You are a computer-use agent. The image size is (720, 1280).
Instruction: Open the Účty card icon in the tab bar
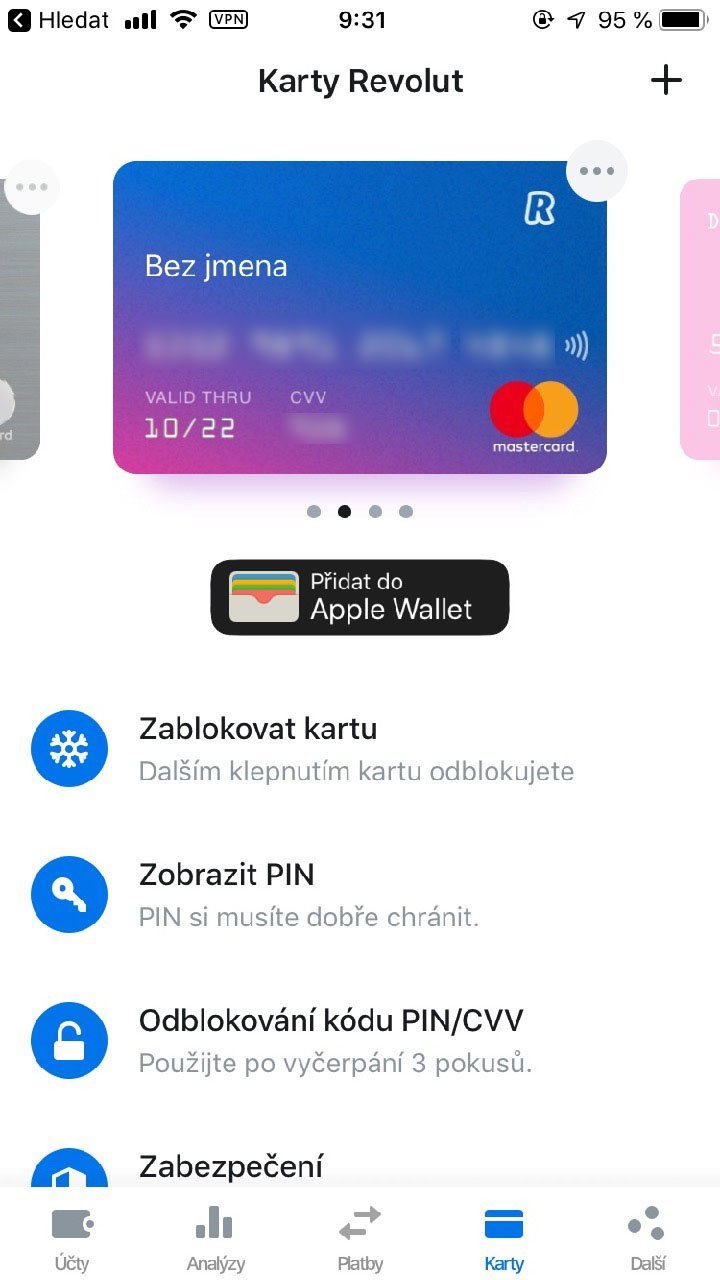coord(71,1222)
